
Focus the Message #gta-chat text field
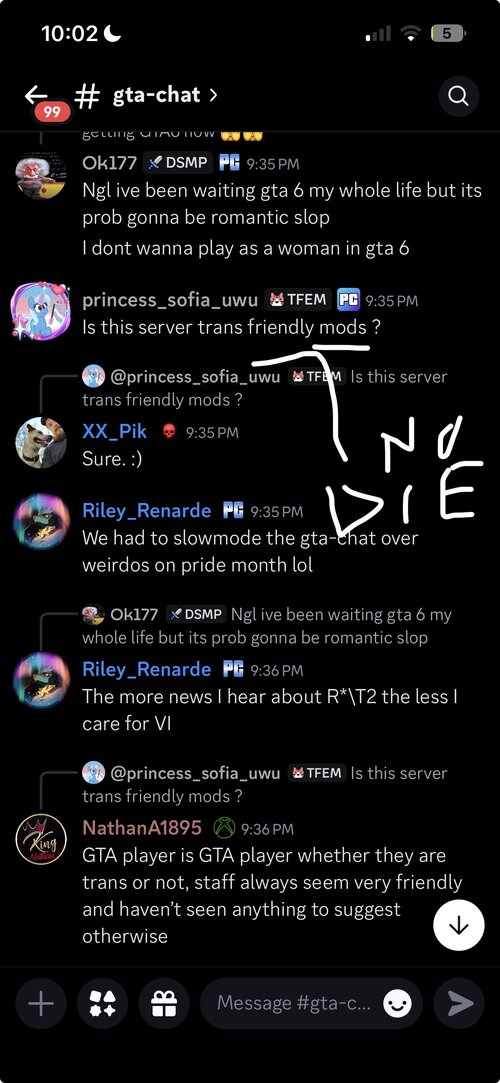click(294, 1004)
